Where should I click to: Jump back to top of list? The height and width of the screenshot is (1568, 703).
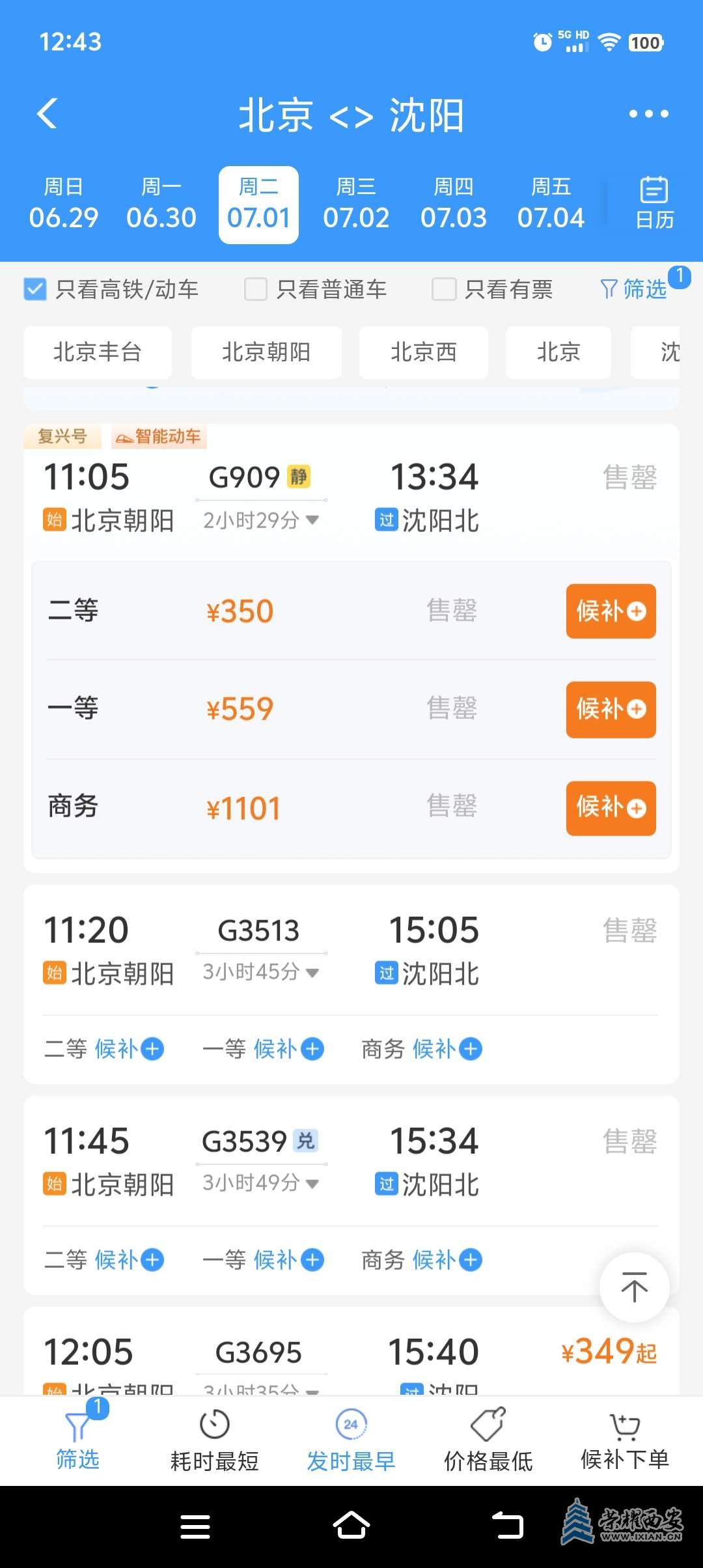(x=634, y=1287)
